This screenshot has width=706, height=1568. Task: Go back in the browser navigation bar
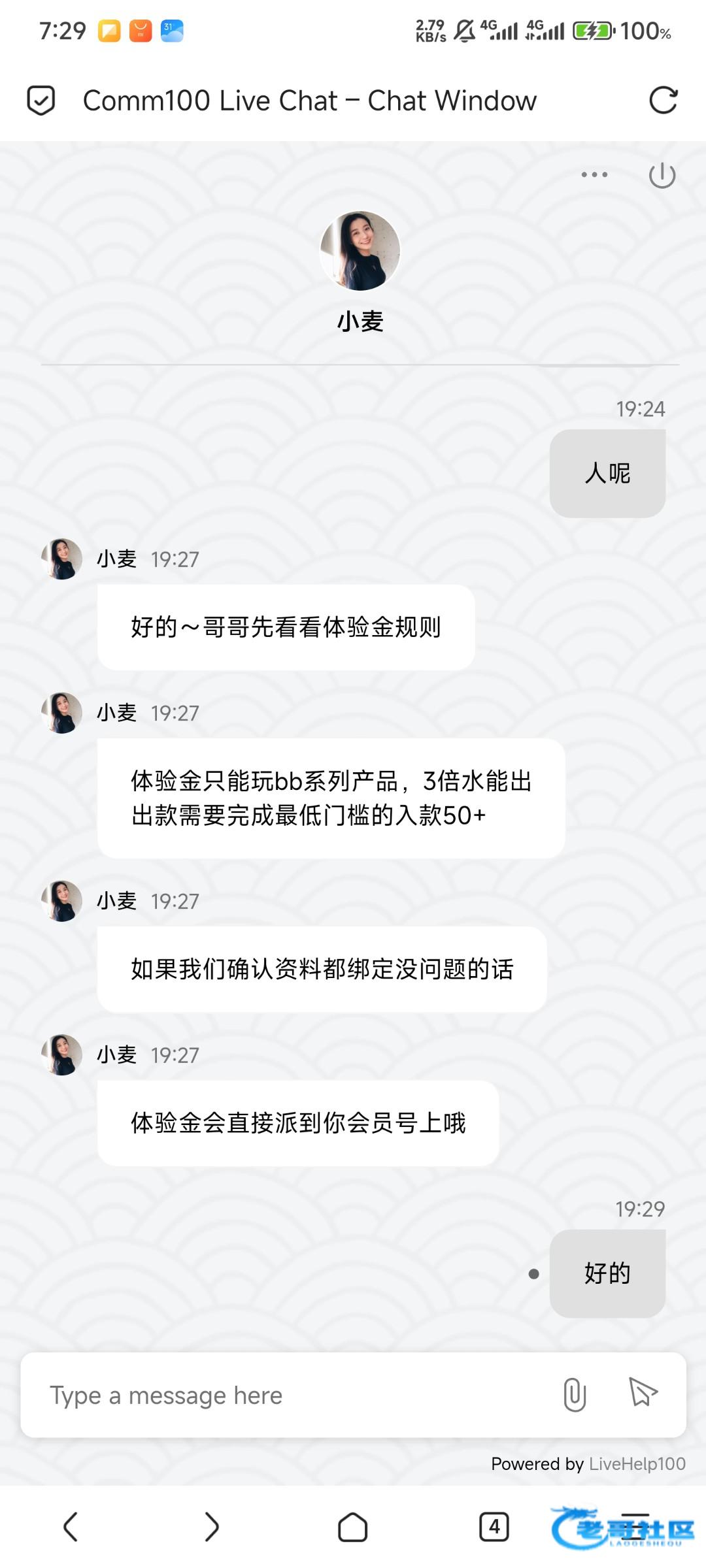[x=71, y=1527]
